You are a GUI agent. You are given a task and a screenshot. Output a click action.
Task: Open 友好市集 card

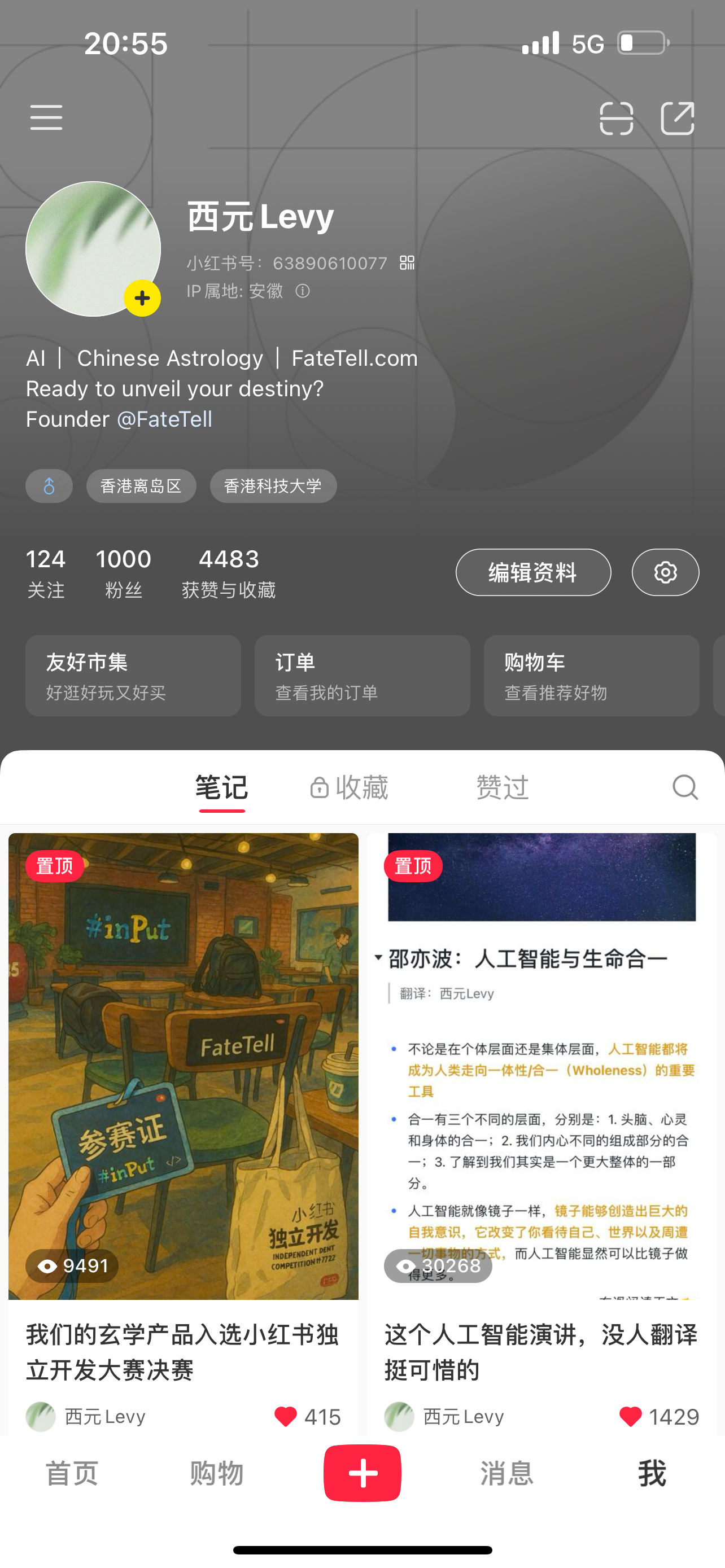pyautogui.click(x=133, y=676)
